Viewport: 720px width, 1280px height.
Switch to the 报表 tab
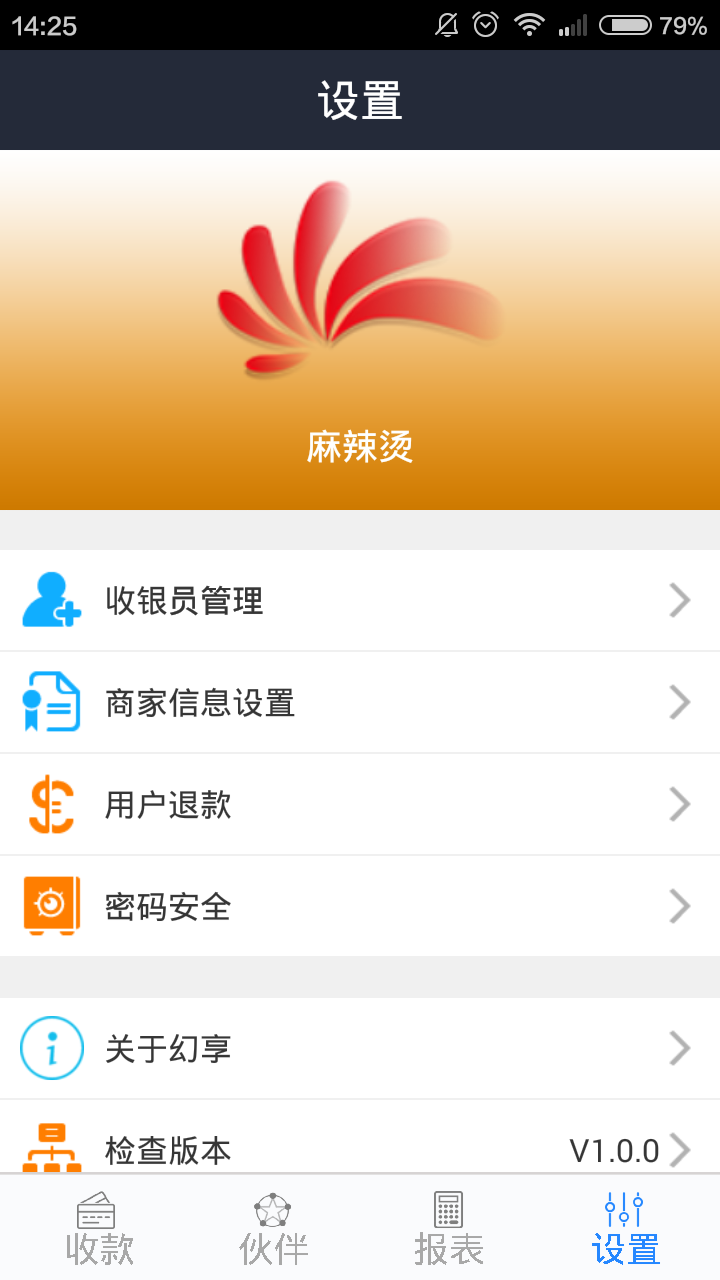click(448, 1228)
